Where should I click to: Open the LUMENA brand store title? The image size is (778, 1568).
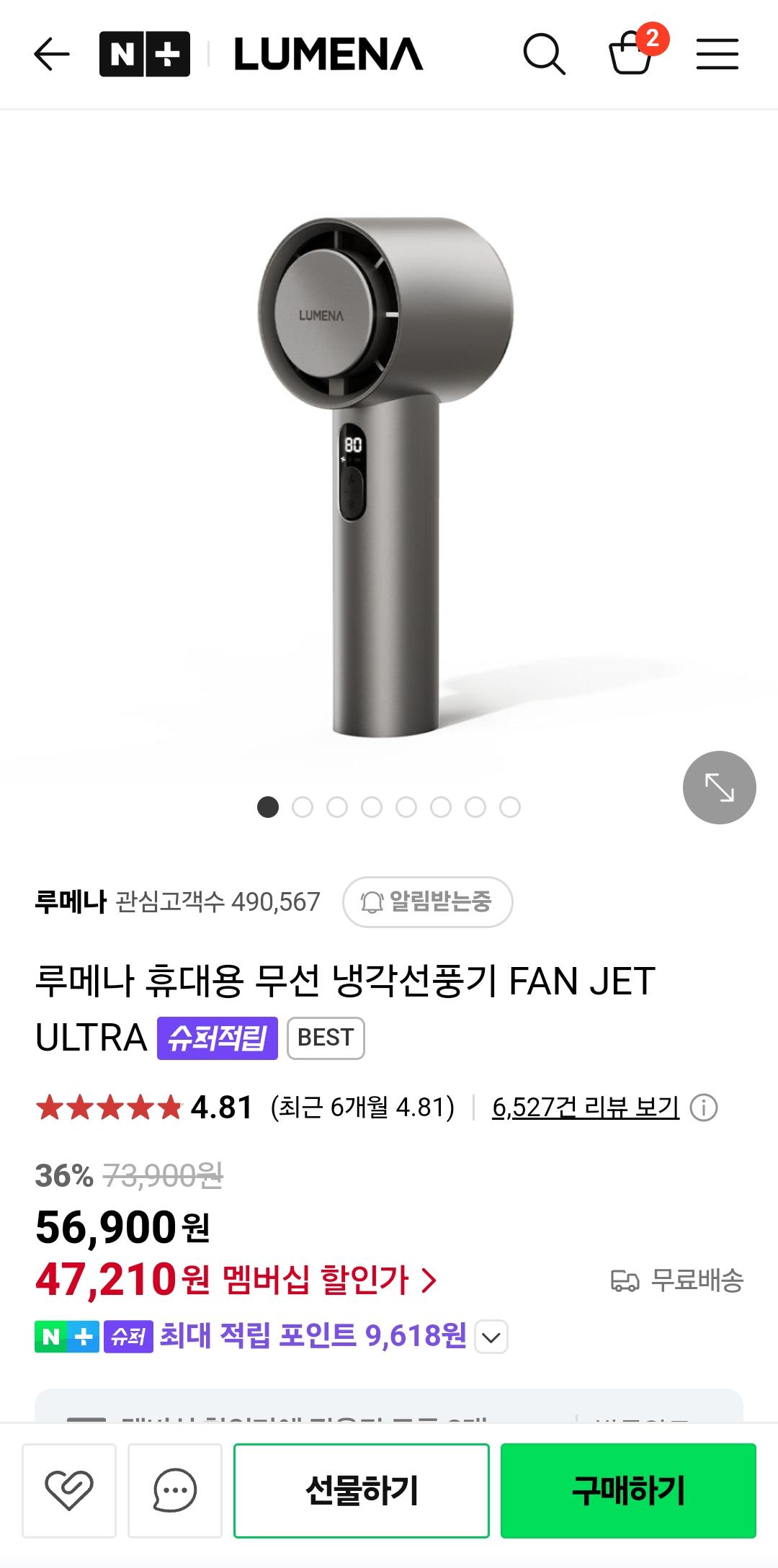[x=328, y=54]
